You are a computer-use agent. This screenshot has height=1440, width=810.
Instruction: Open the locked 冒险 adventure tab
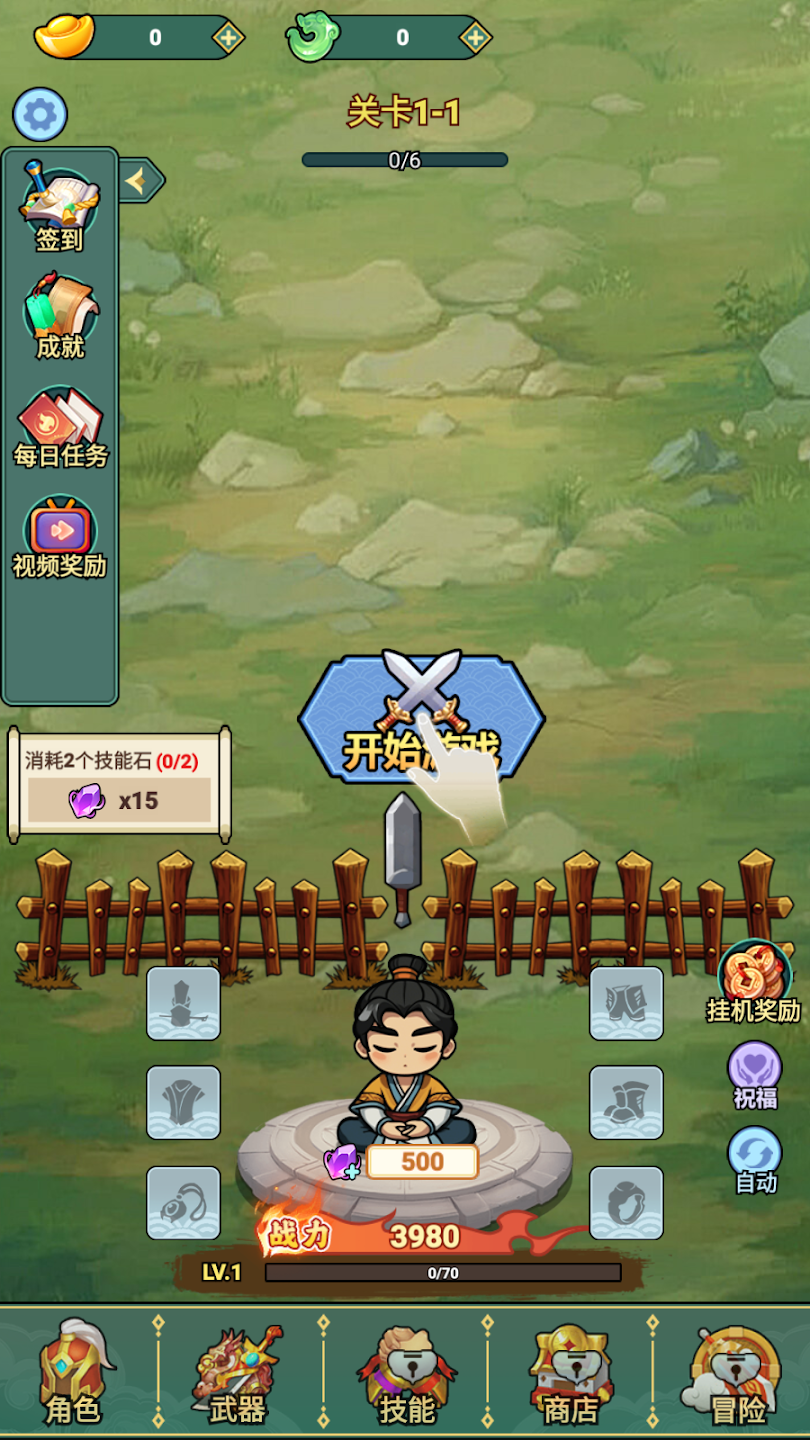(737, 1372)
